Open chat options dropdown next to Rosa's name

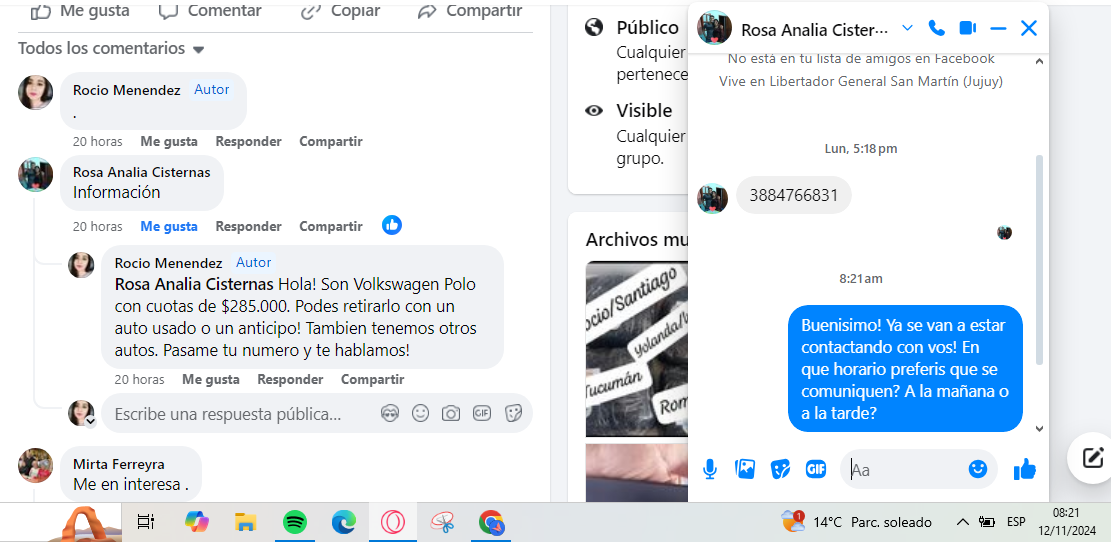point(907,28)
